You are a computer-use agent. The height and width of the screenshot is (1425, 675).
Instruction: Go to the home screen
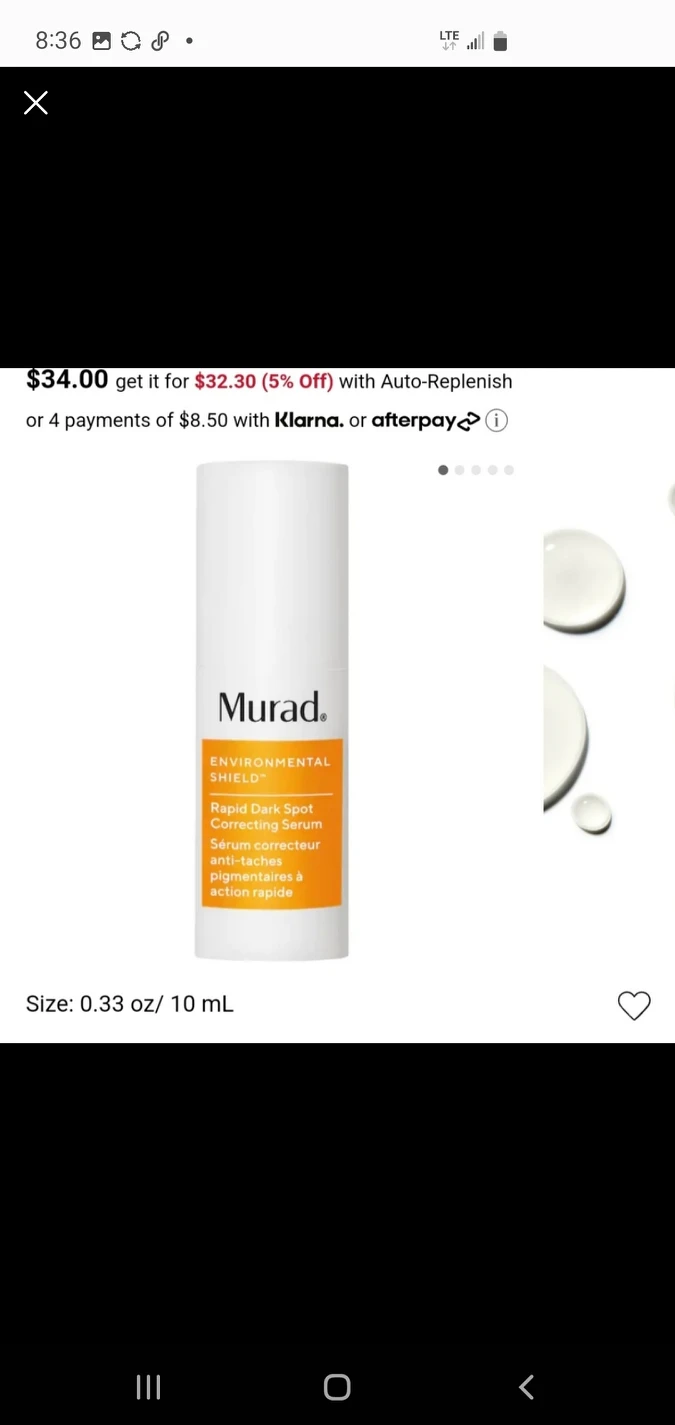(x=337, y=1387)
